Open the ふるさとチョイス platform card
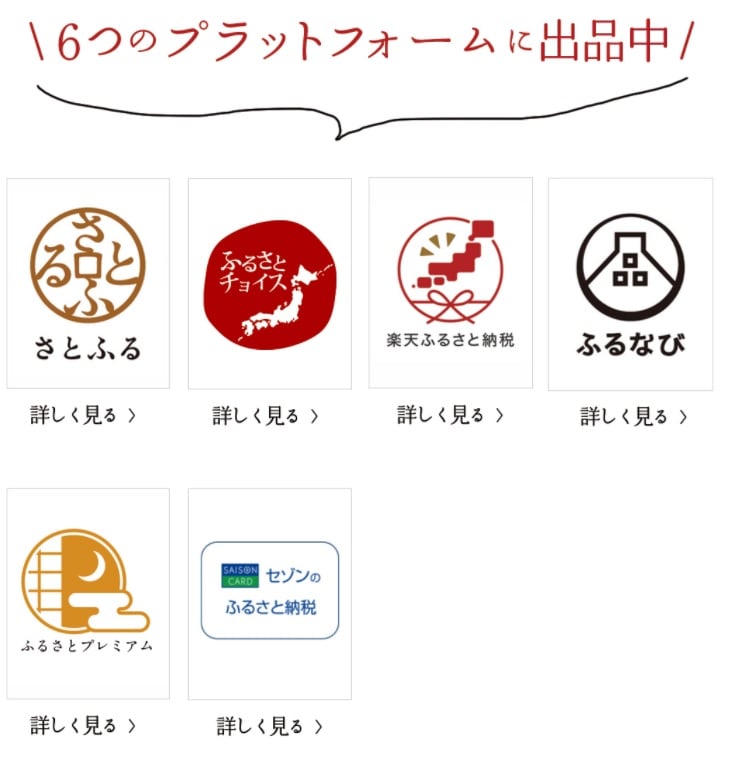The image size is (750, 765). point(270,283)
